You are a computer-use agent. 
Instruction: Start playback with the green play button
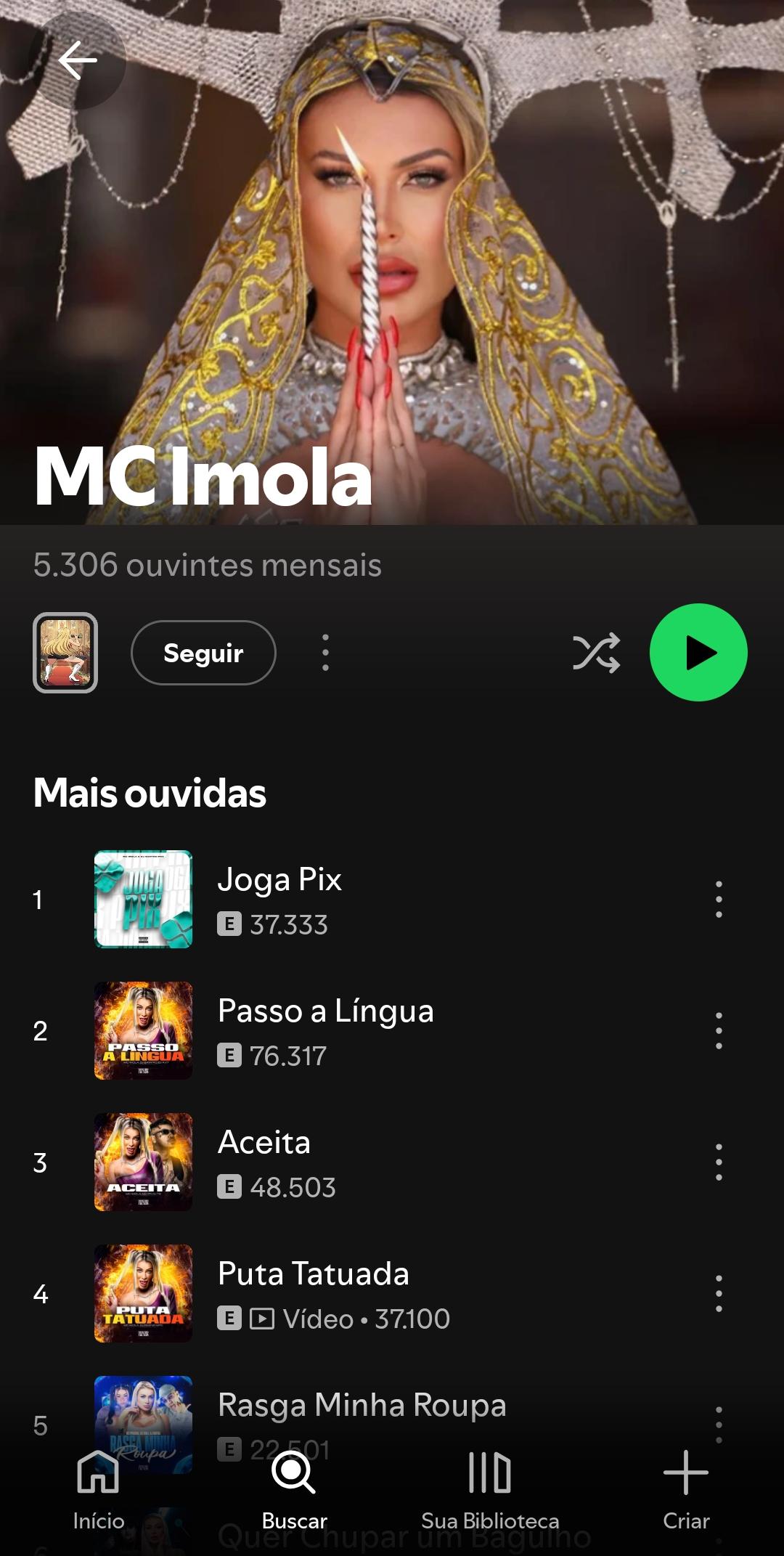click(698, 652)
